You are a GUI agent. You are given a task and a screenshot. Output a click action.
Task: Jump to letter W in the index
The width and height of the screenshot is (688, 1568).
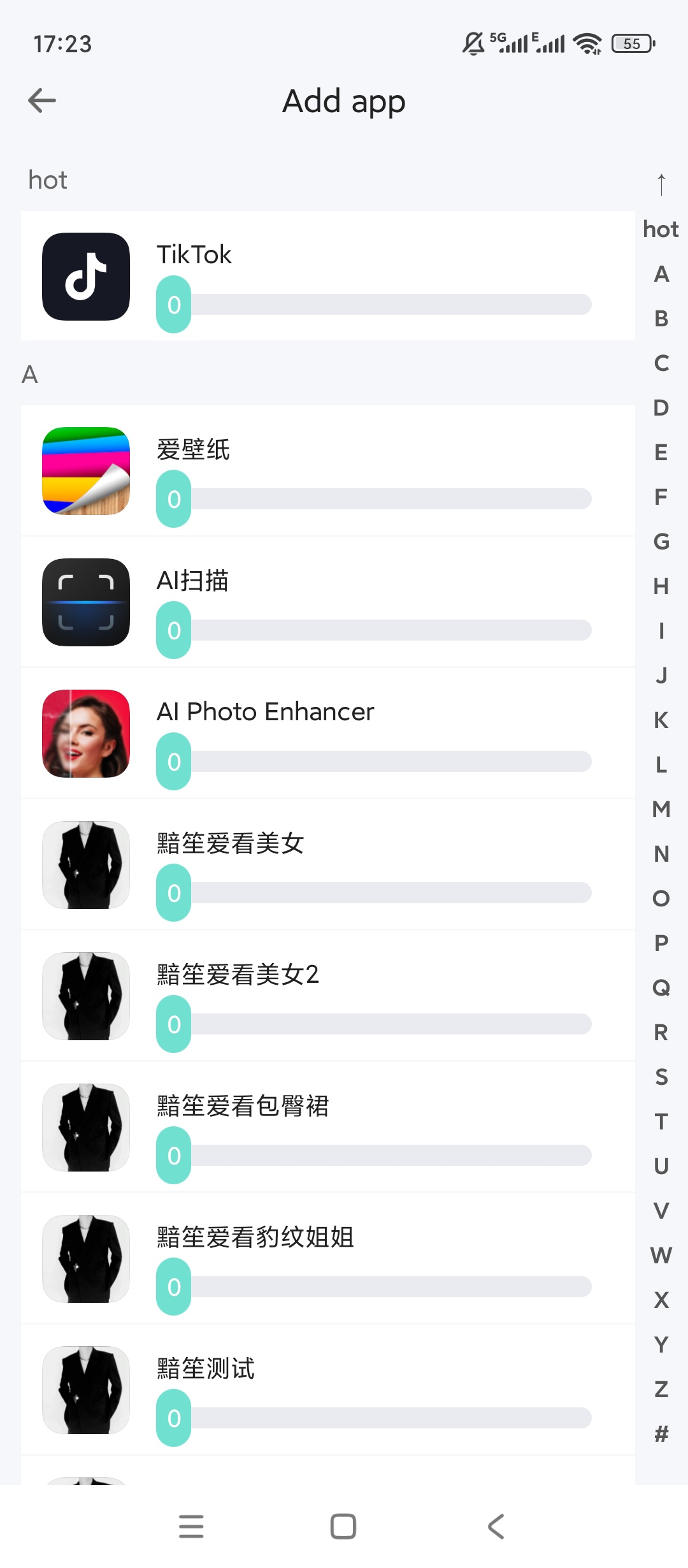(661, 1255)
